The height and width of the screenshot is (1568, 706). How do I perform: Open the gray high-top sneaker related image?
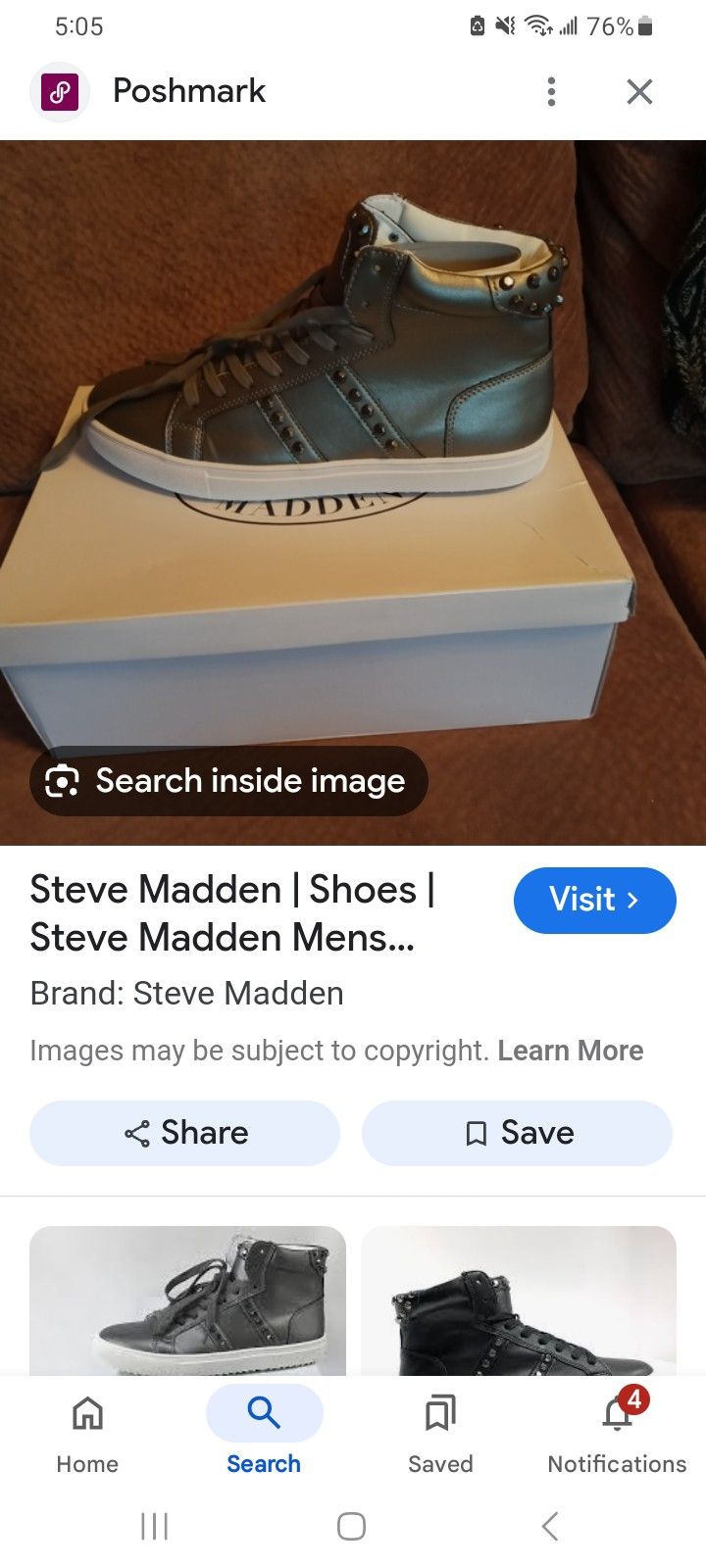187,1300
